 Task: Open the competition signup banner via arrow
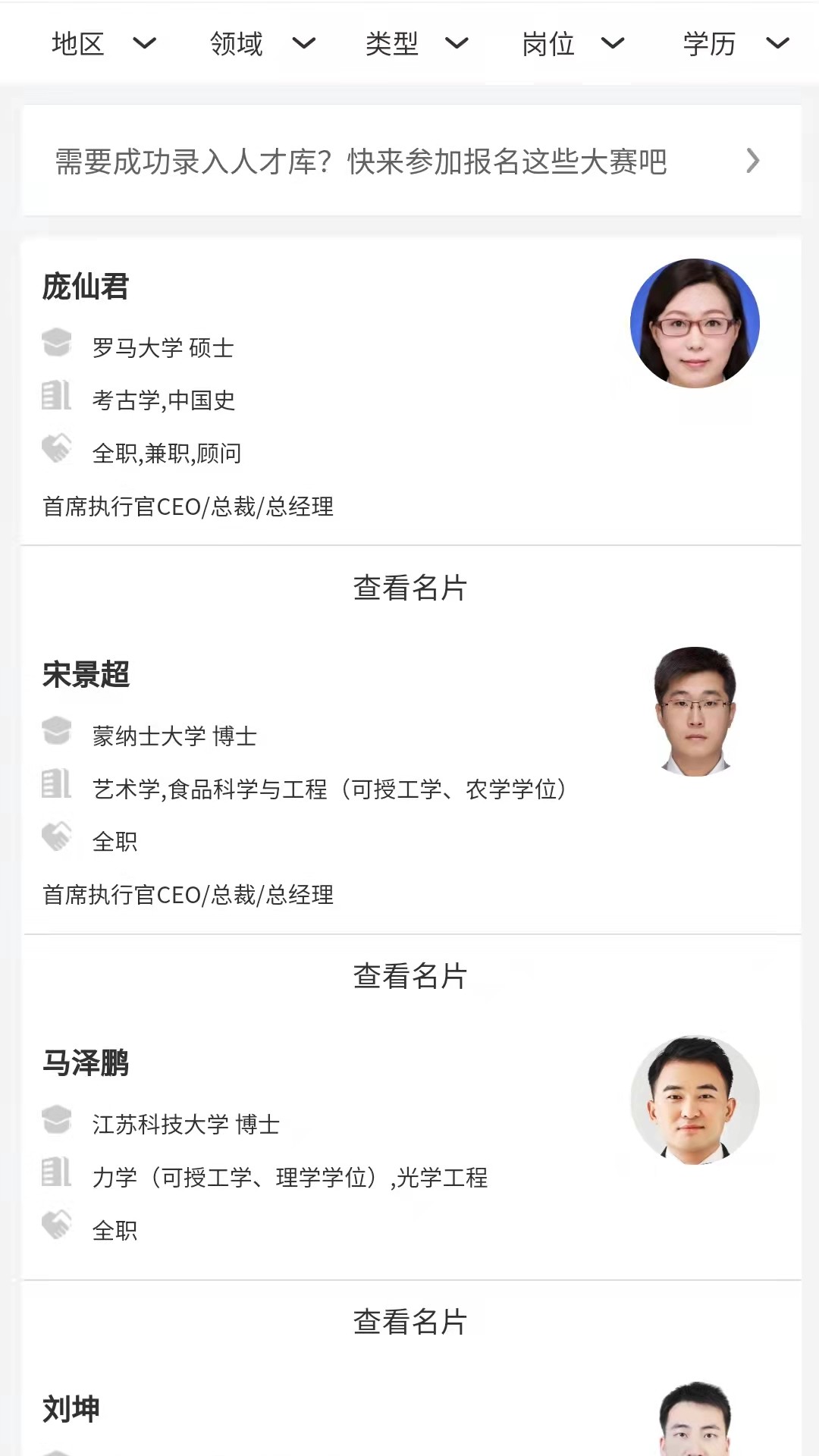click(753, 161)
